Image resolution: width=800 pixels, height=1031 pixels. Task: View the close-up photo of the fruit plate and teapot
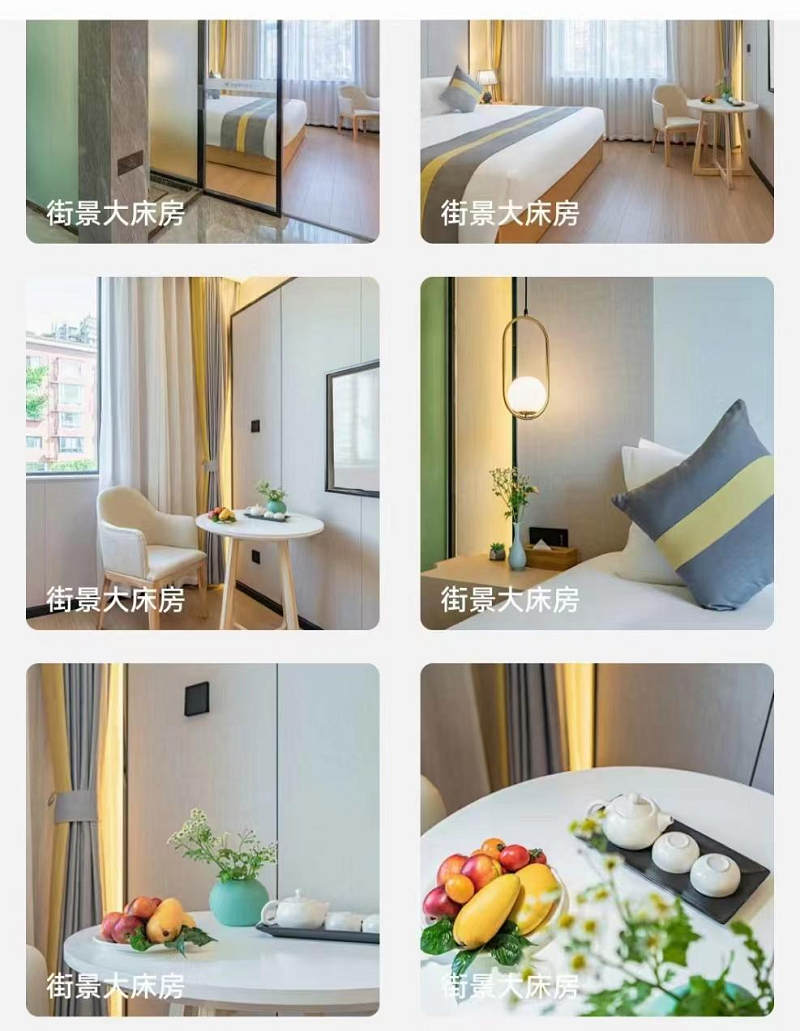(x=596, y=838)
